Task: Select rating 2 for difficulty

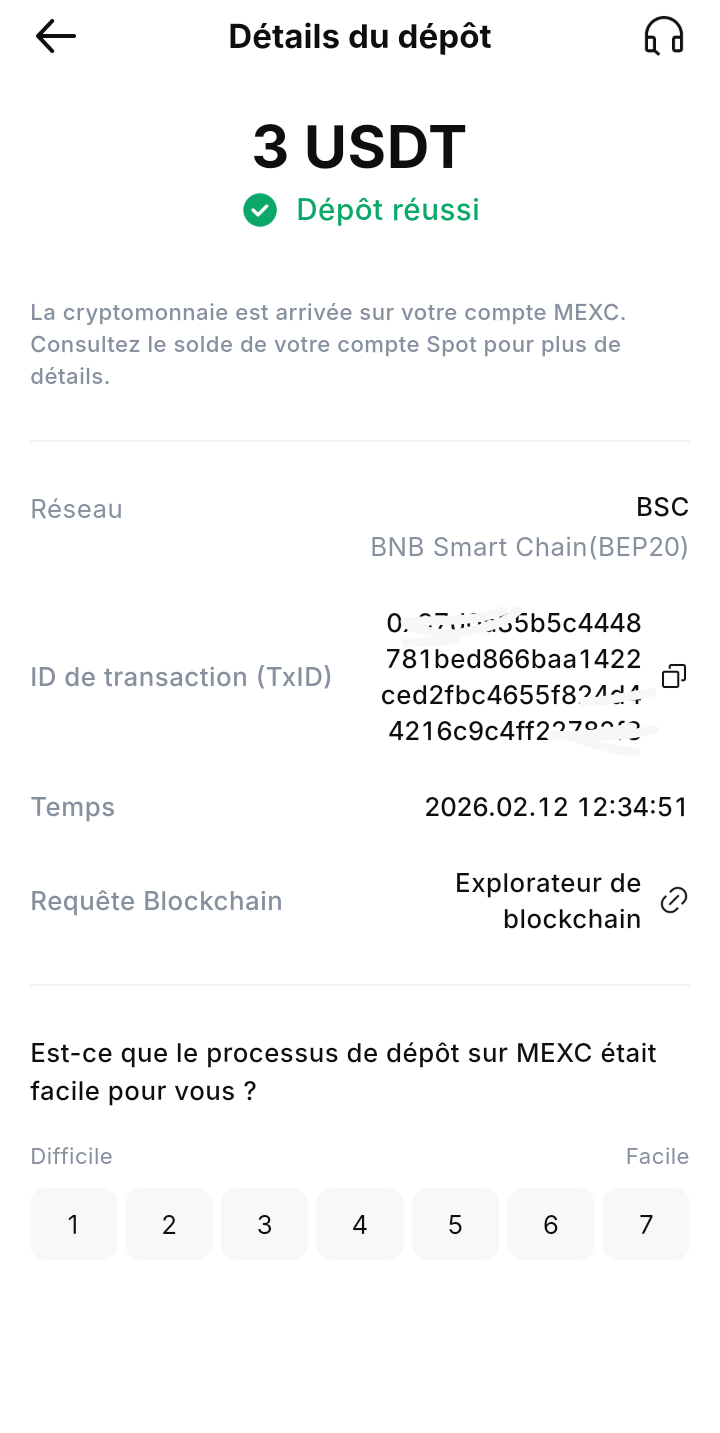Action: coord(168,1223)
